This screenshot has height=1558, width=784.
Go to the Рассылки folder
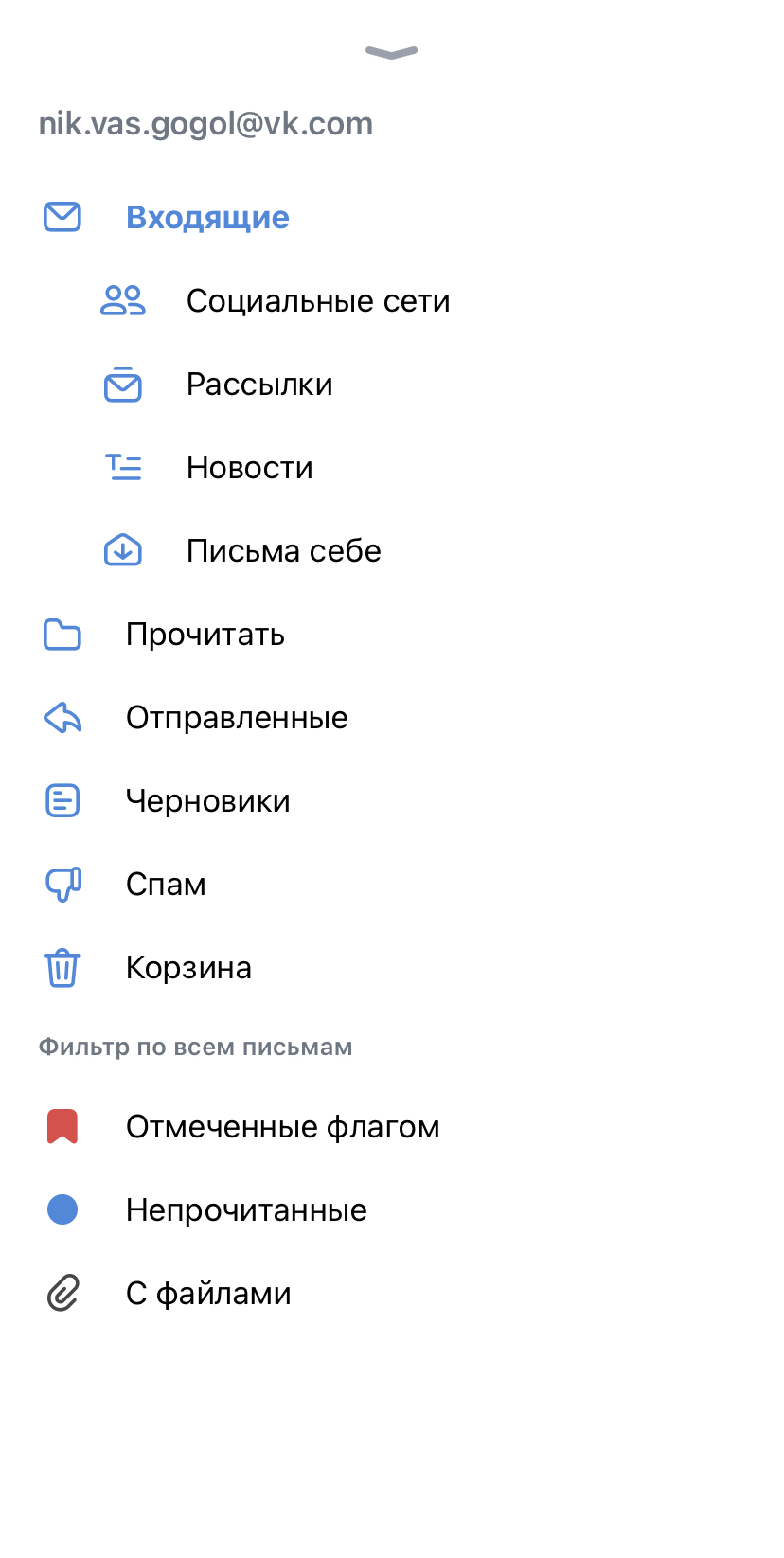click(259, 385)
